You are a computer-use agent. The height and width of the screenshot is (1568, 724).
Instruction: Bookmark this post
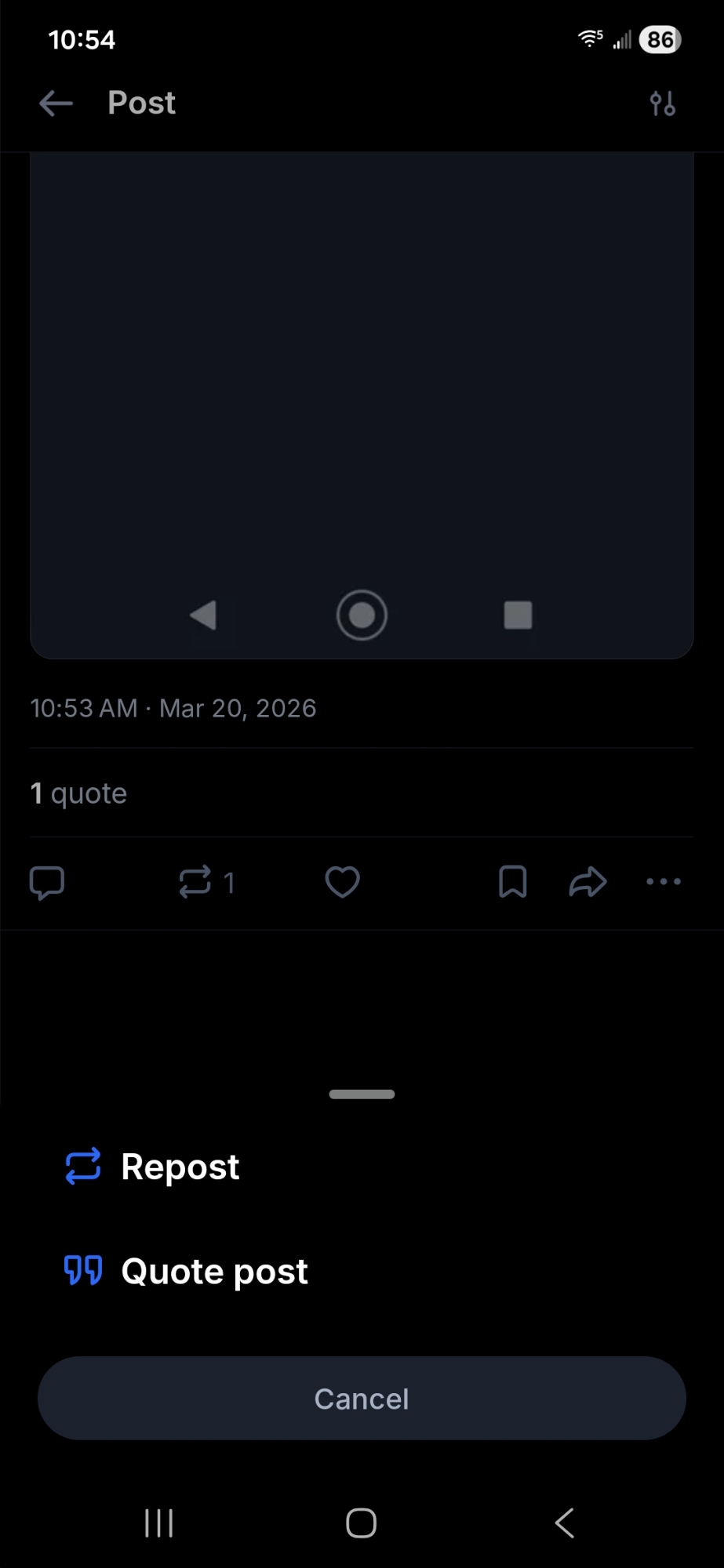[x=512, y=882]
